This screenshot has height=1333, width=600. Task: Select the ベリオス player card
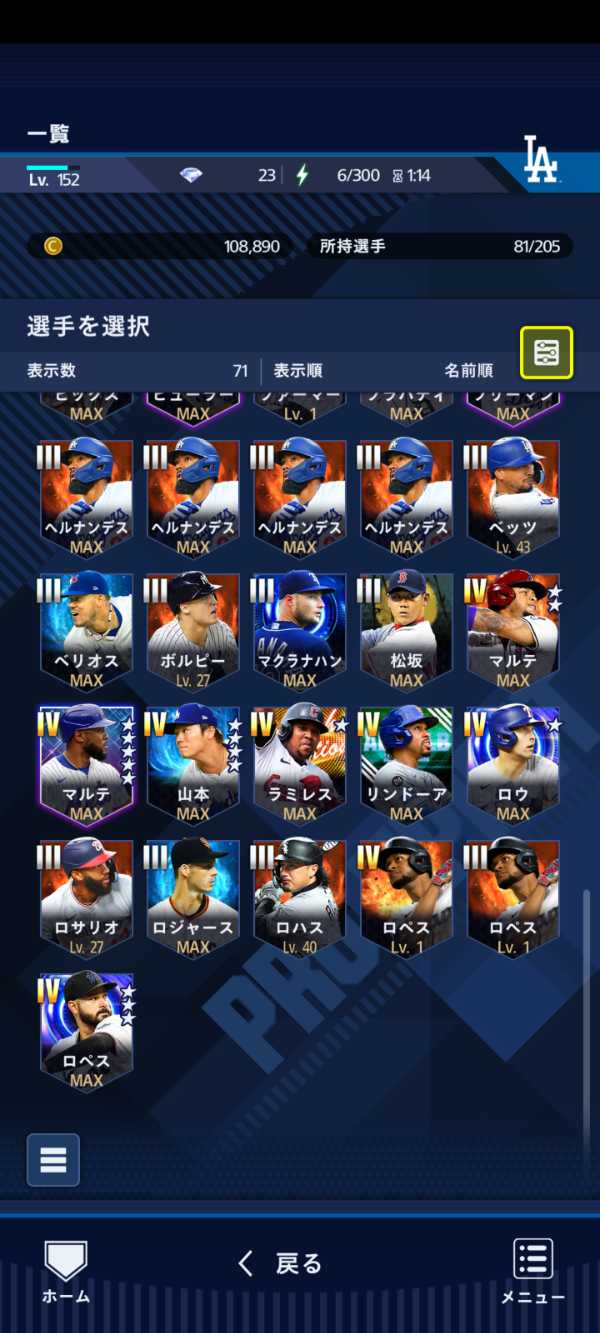pyautogui.click(x=87, y=630)
